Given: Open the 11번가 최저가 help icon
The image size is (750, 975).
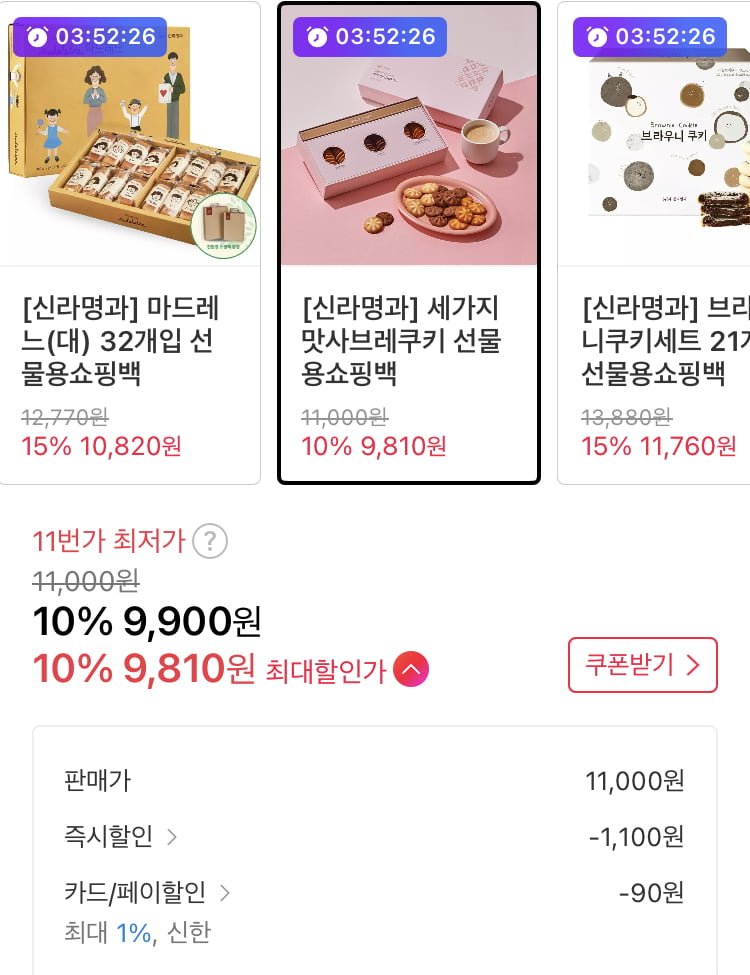Looking at the screenshot, I should click(210, 542).
